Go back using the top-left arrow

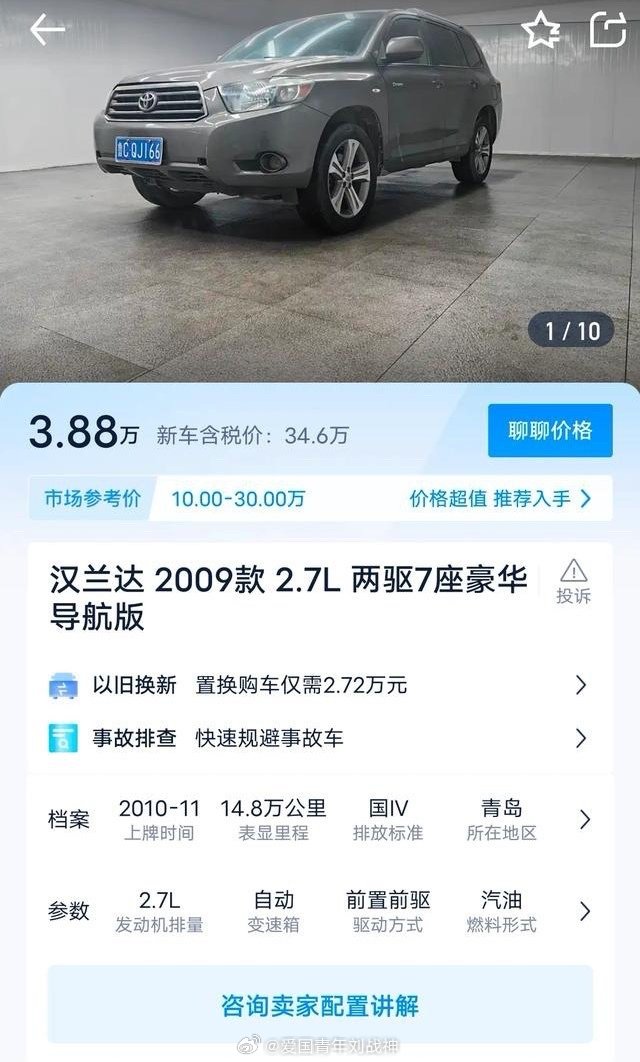(x=46, y=31)
